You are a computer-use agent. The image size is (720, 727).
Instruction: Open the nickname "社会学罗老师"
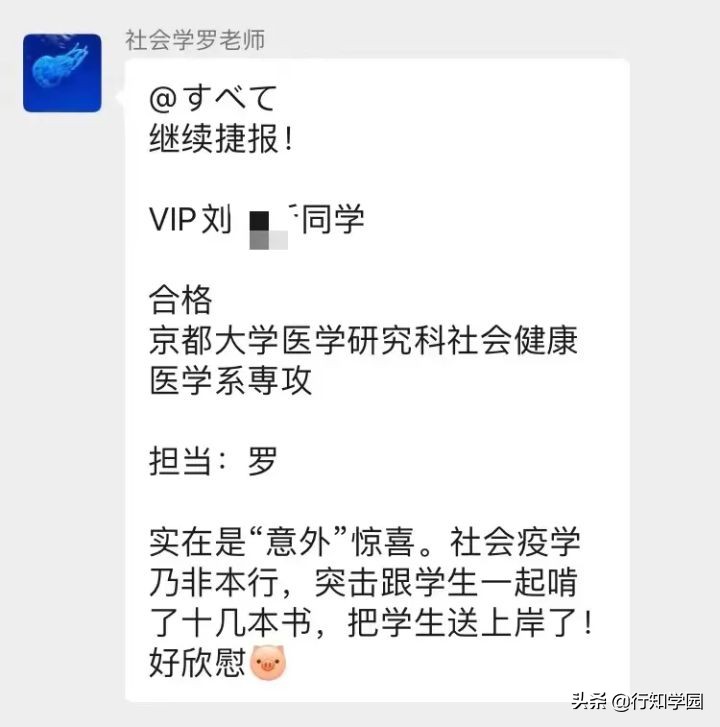point(192,41)
